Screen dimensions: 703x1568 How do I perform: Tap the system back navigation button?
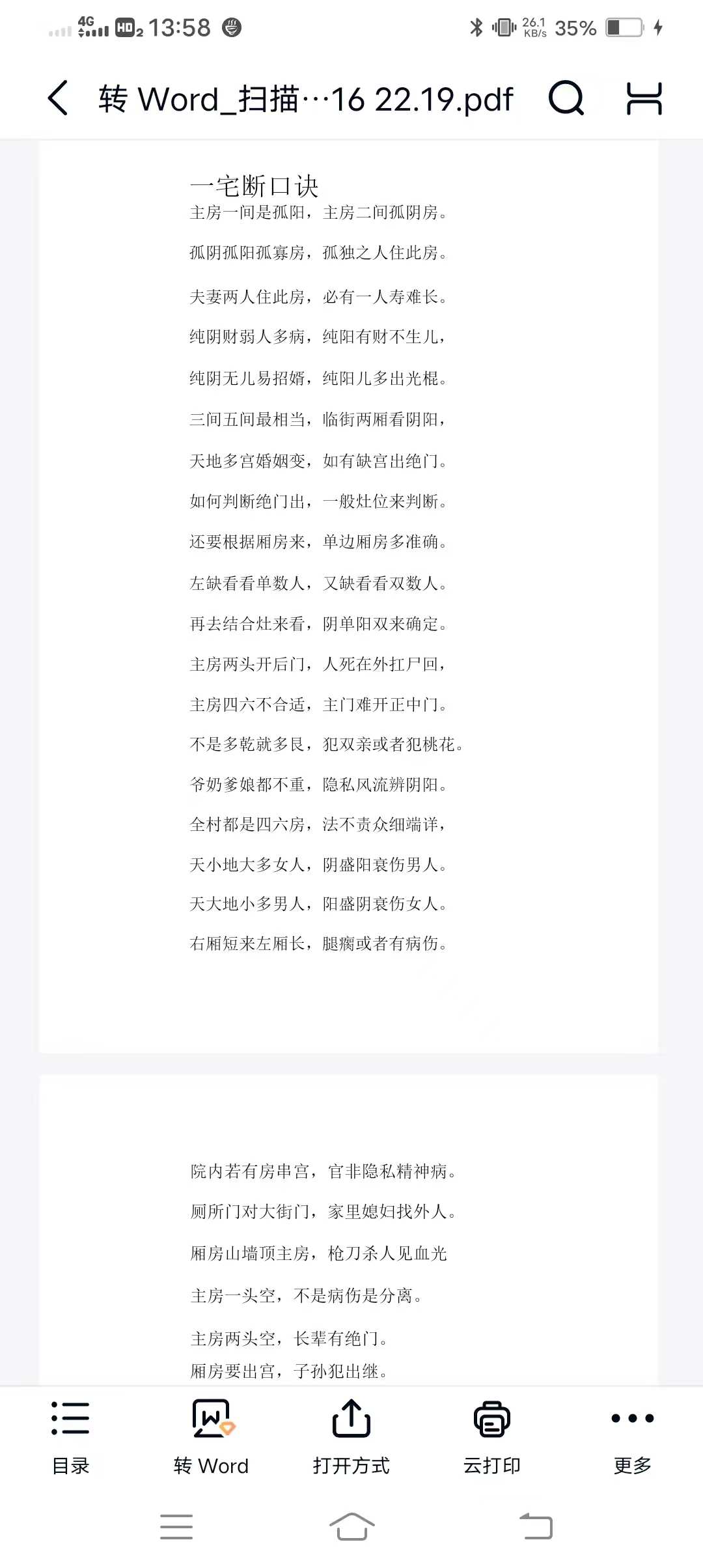click(536, 1526)
